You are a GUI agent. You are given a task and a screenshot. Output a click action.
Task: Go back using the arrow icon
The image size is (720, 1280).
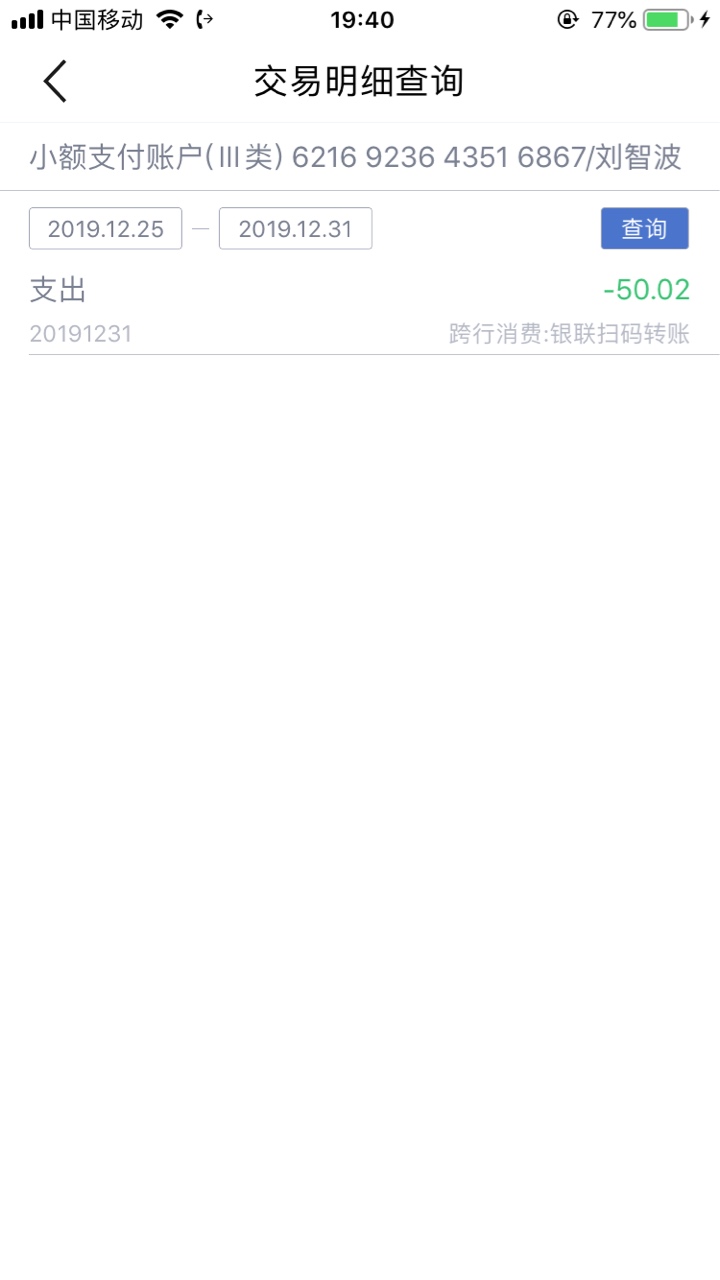(55, 81)
